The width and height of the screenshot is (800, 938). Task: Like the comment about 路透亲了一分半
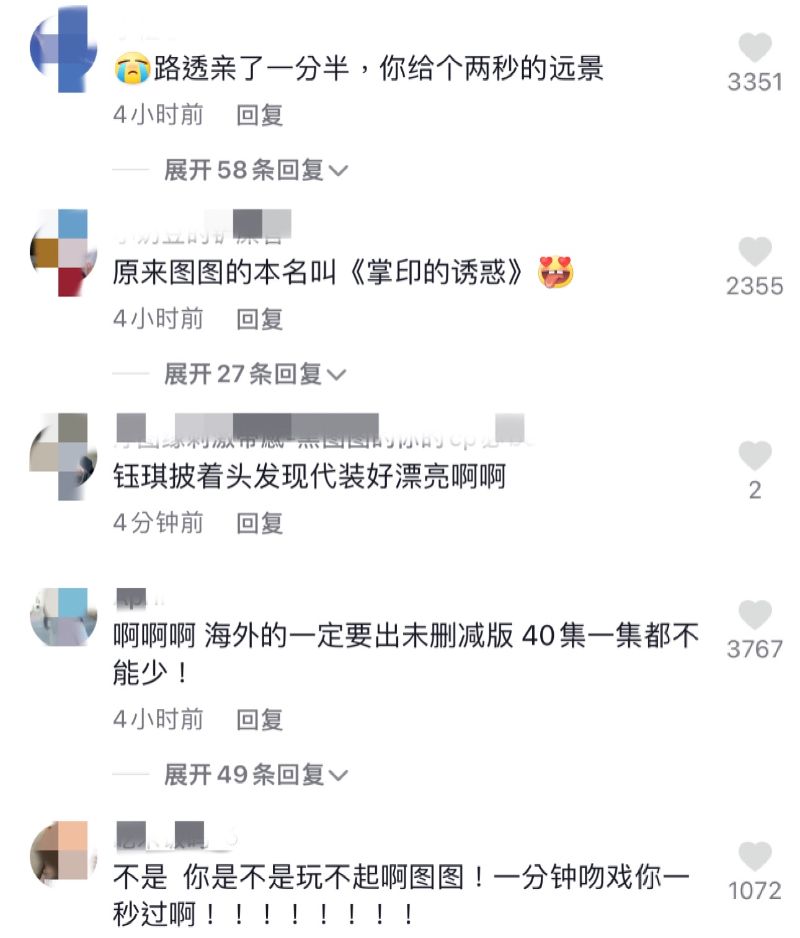tap(755, 48)
